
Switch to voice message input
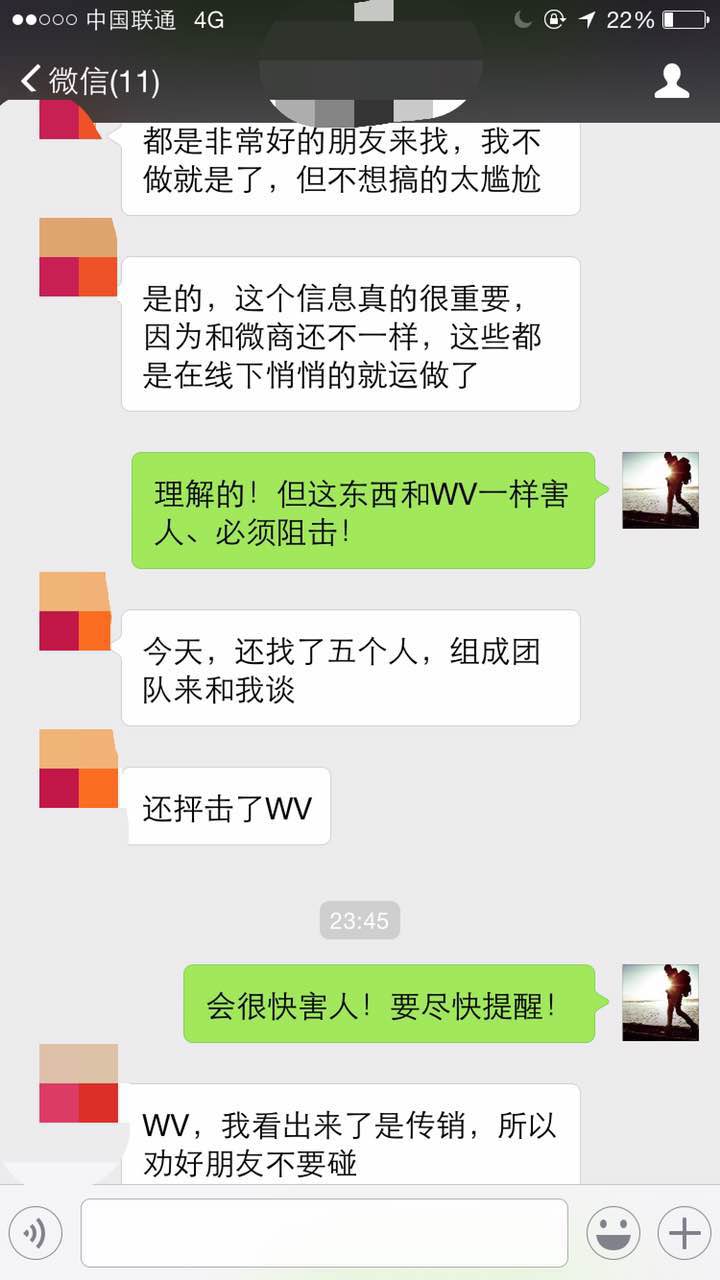point(36,1233)
